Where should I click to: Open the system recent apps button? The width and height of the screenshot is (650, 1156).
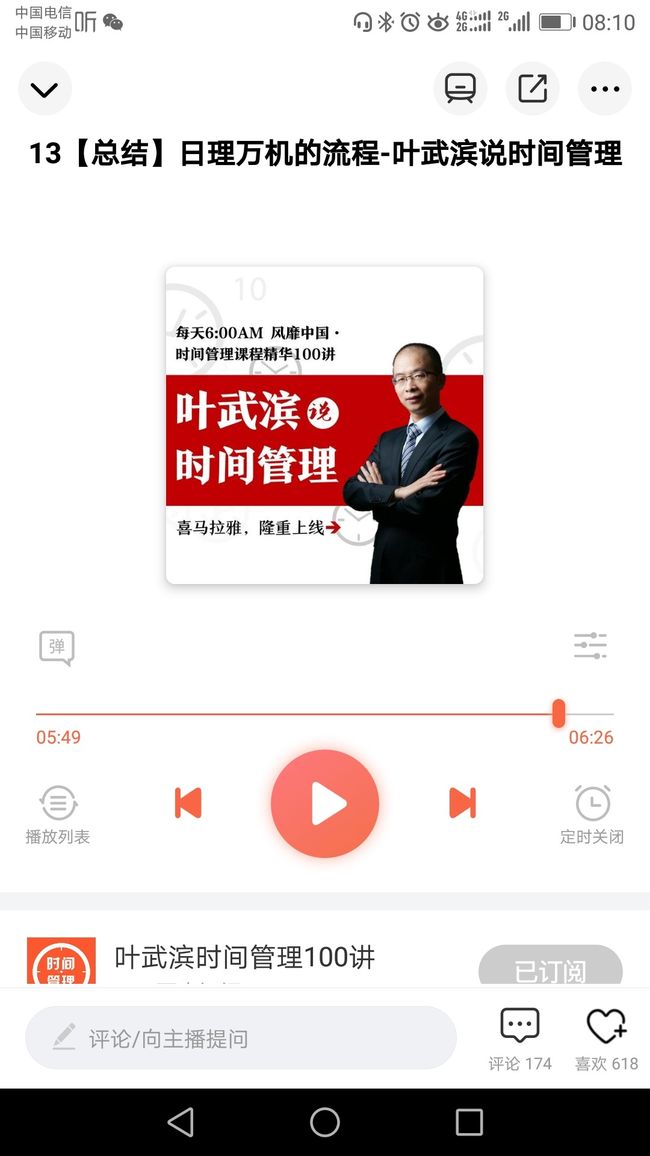tap(469, 1122)
